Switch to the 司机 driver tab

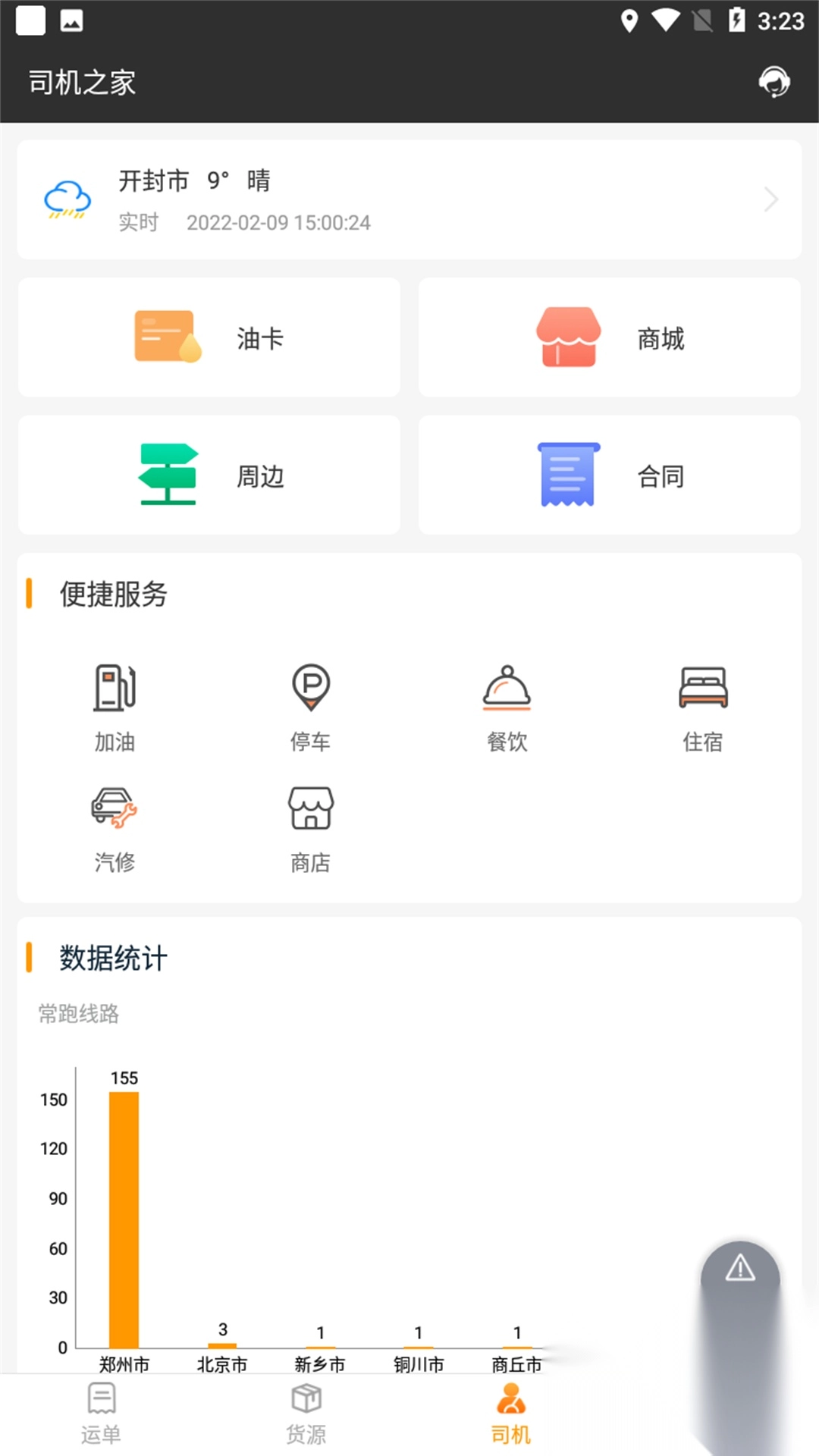click(511, 1413)
